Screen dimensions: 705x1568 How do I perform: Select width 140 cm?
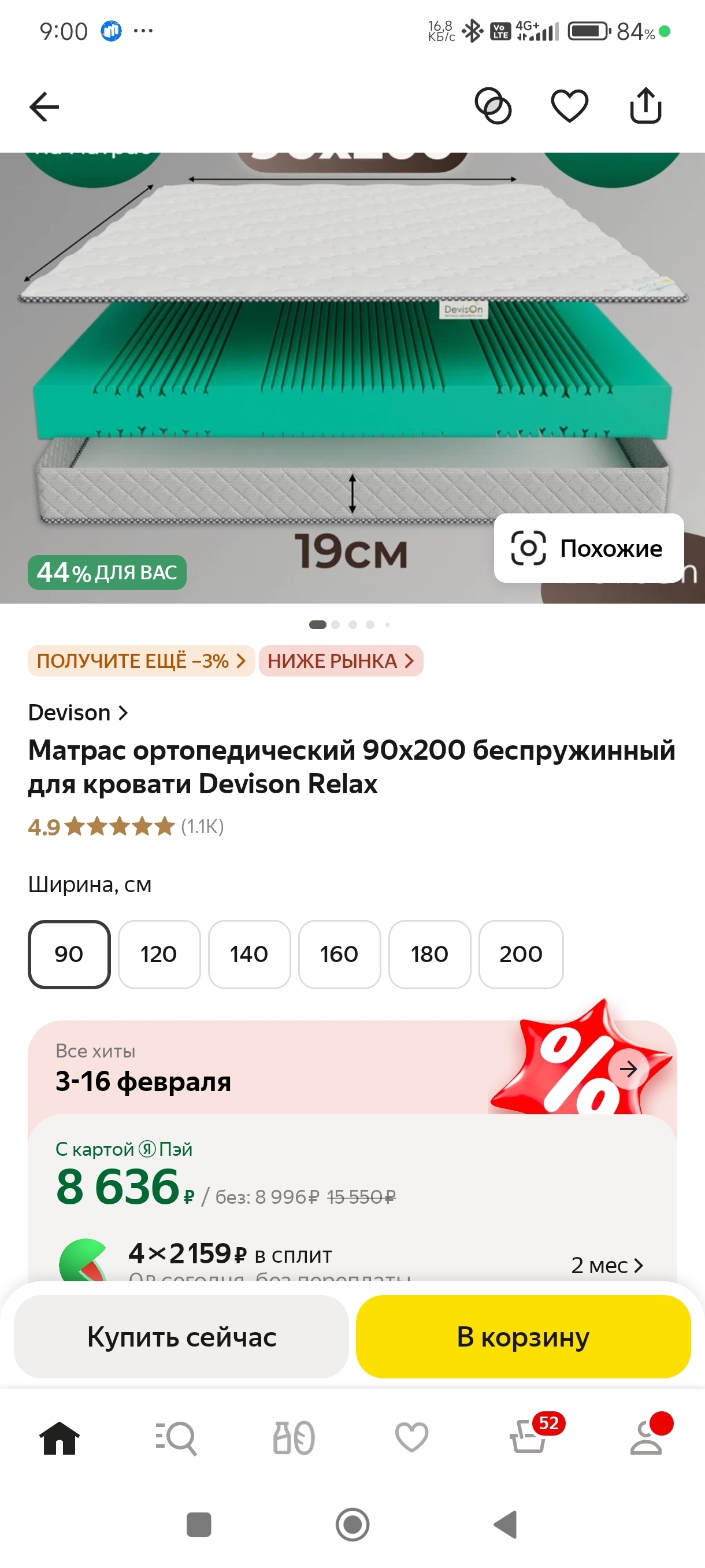pos(249,954)
